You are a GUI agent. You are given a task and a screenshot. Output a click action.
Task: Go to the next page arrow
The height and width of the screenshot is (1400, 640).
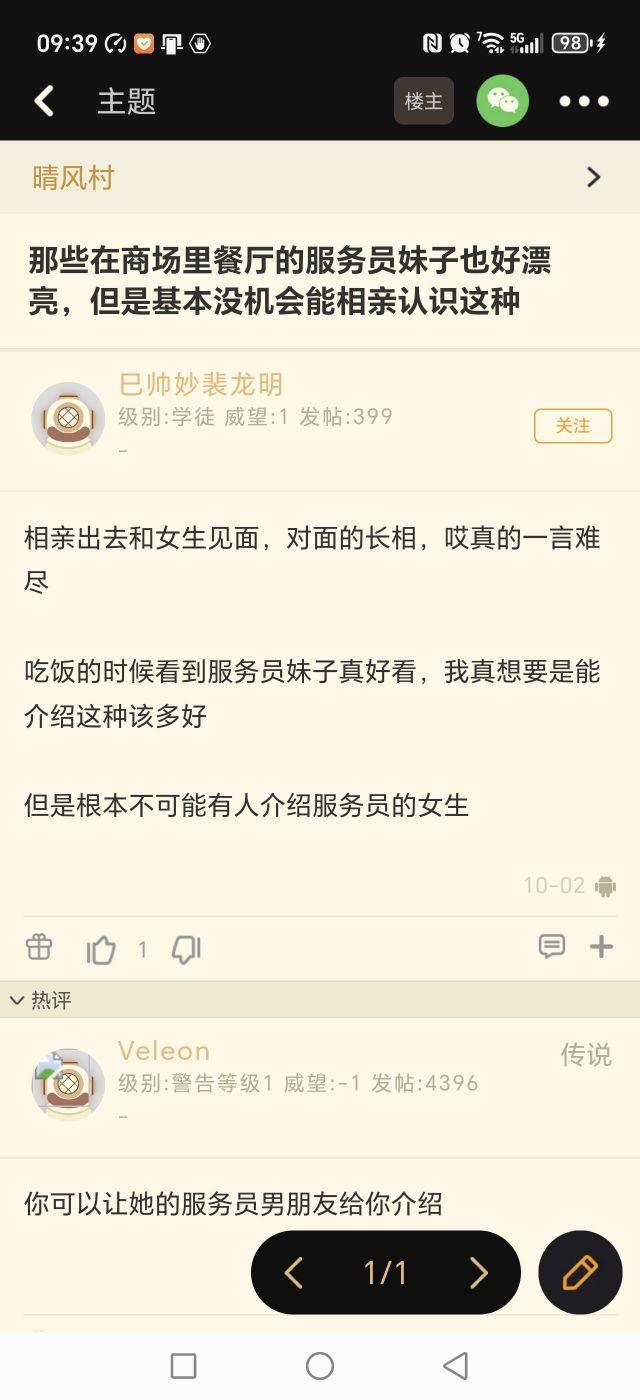point(479,1272)
